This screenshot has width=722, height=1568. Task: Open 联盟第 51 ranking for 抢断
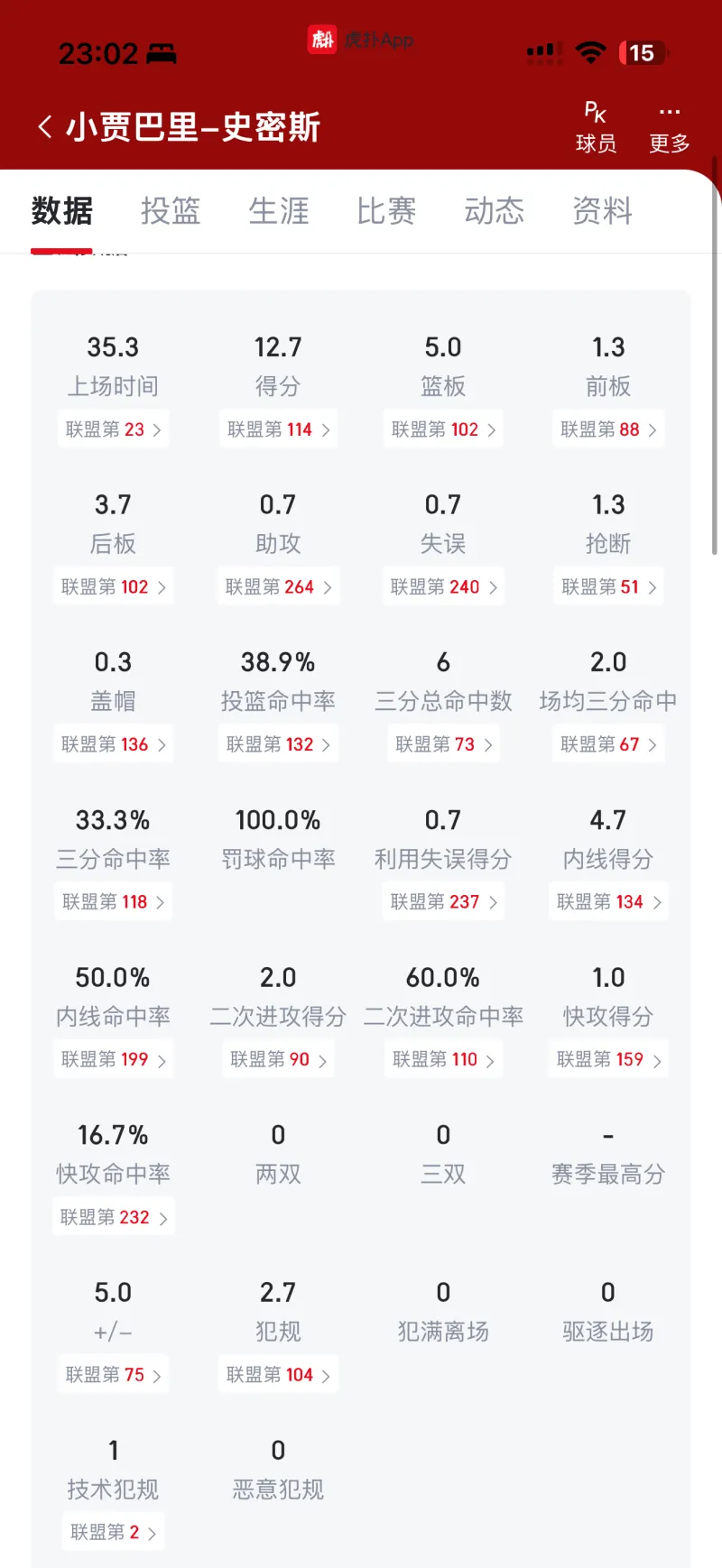(608, 587)
